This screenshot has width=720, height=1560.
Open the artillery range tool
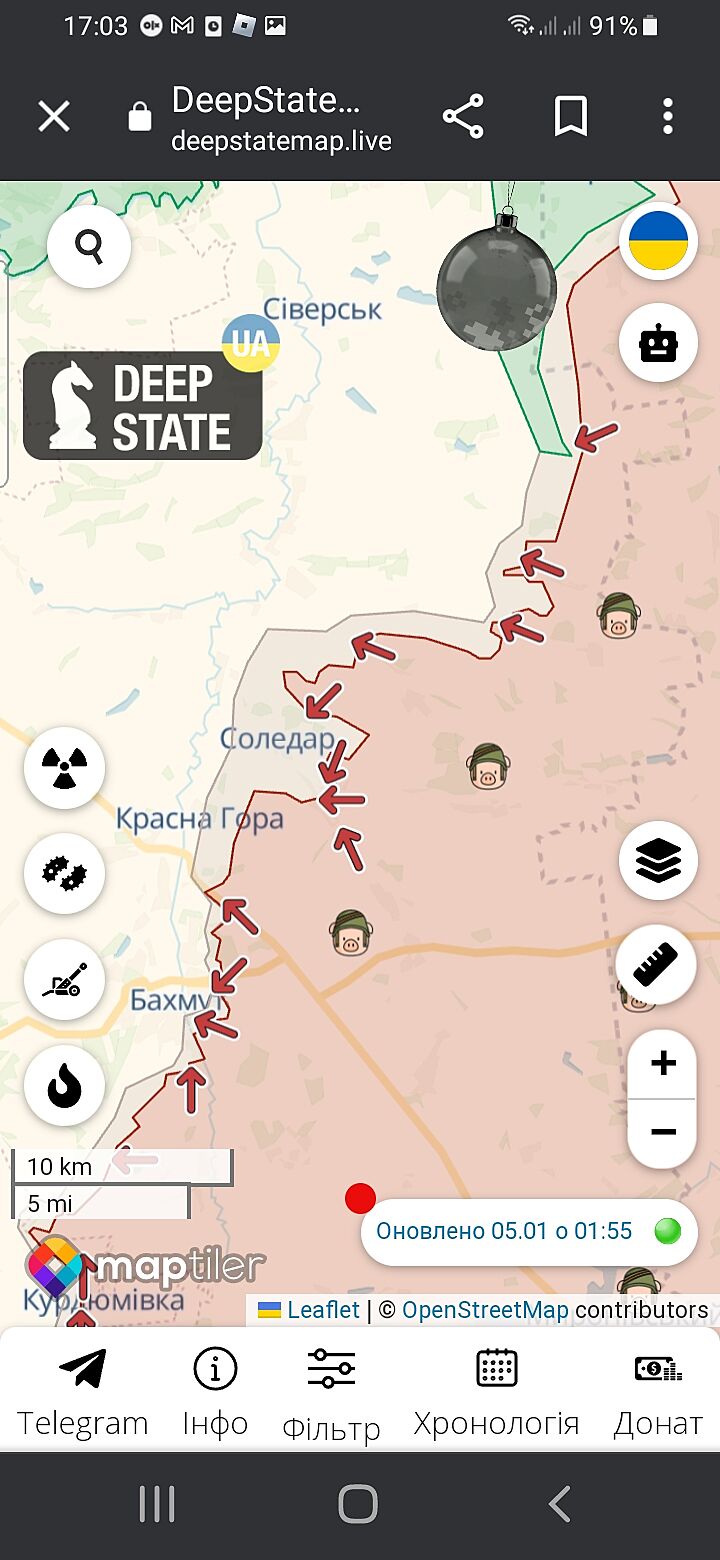pos(65,980)
